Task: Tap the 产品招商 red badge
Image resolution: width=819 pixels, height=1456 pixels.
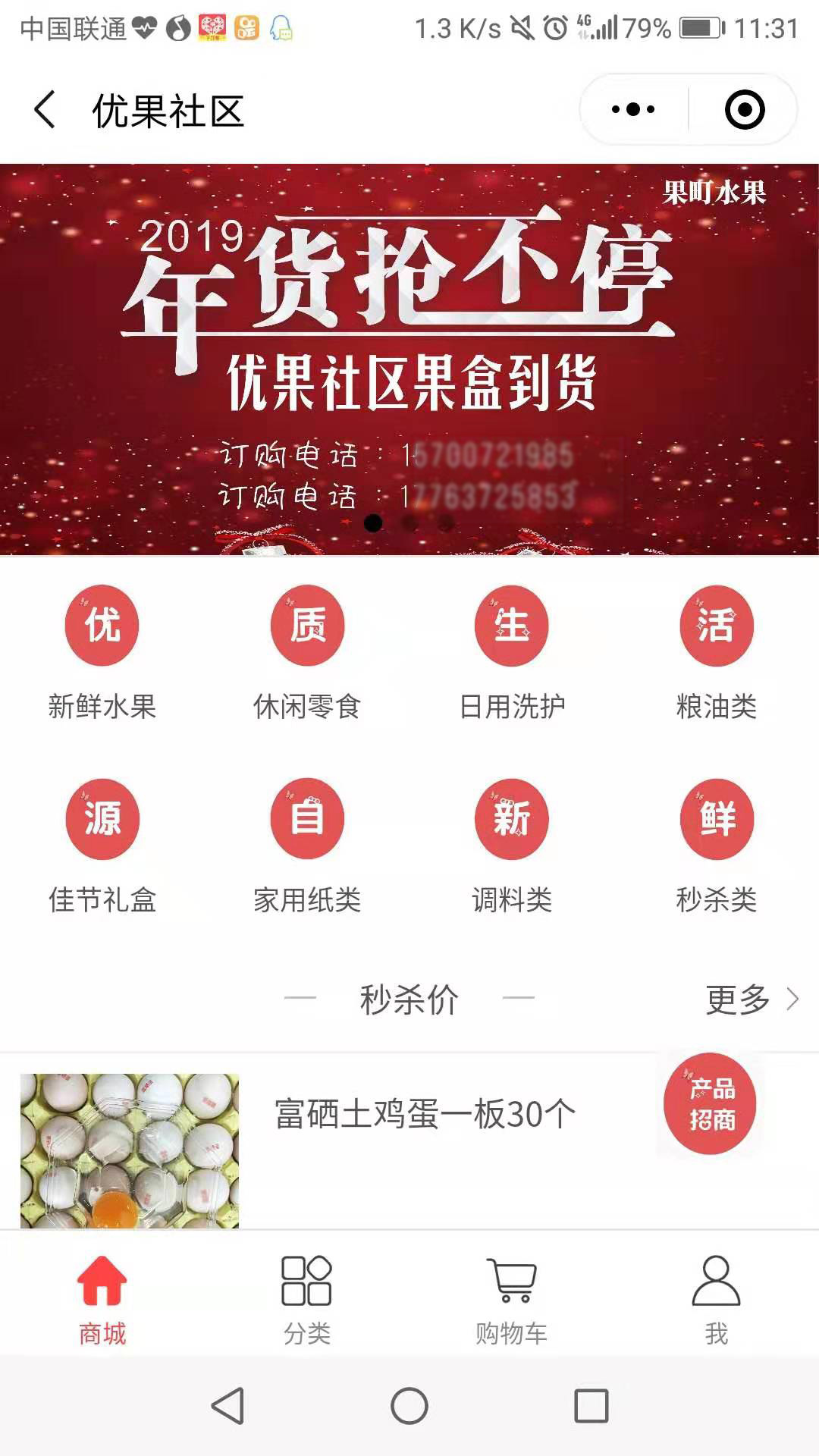Action: (711, 1106)
